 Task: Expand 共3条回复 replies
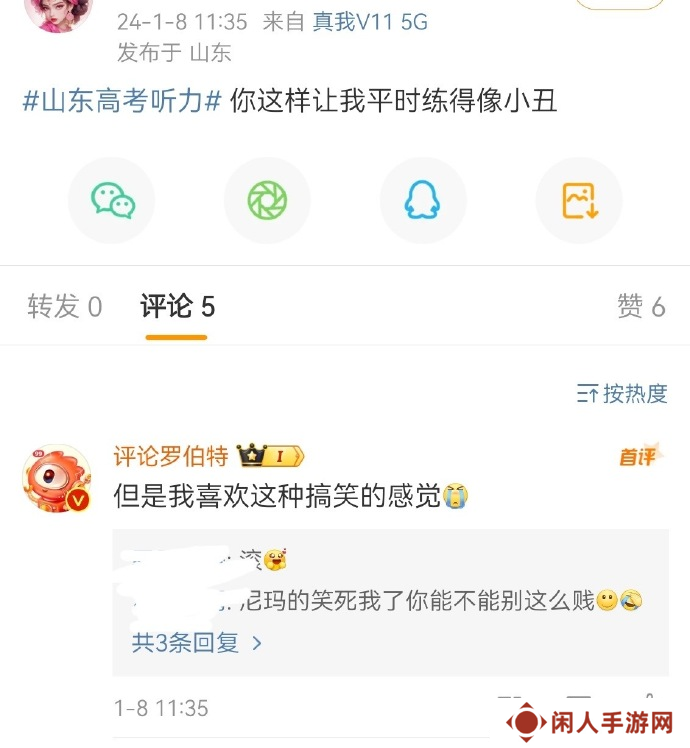197,643
